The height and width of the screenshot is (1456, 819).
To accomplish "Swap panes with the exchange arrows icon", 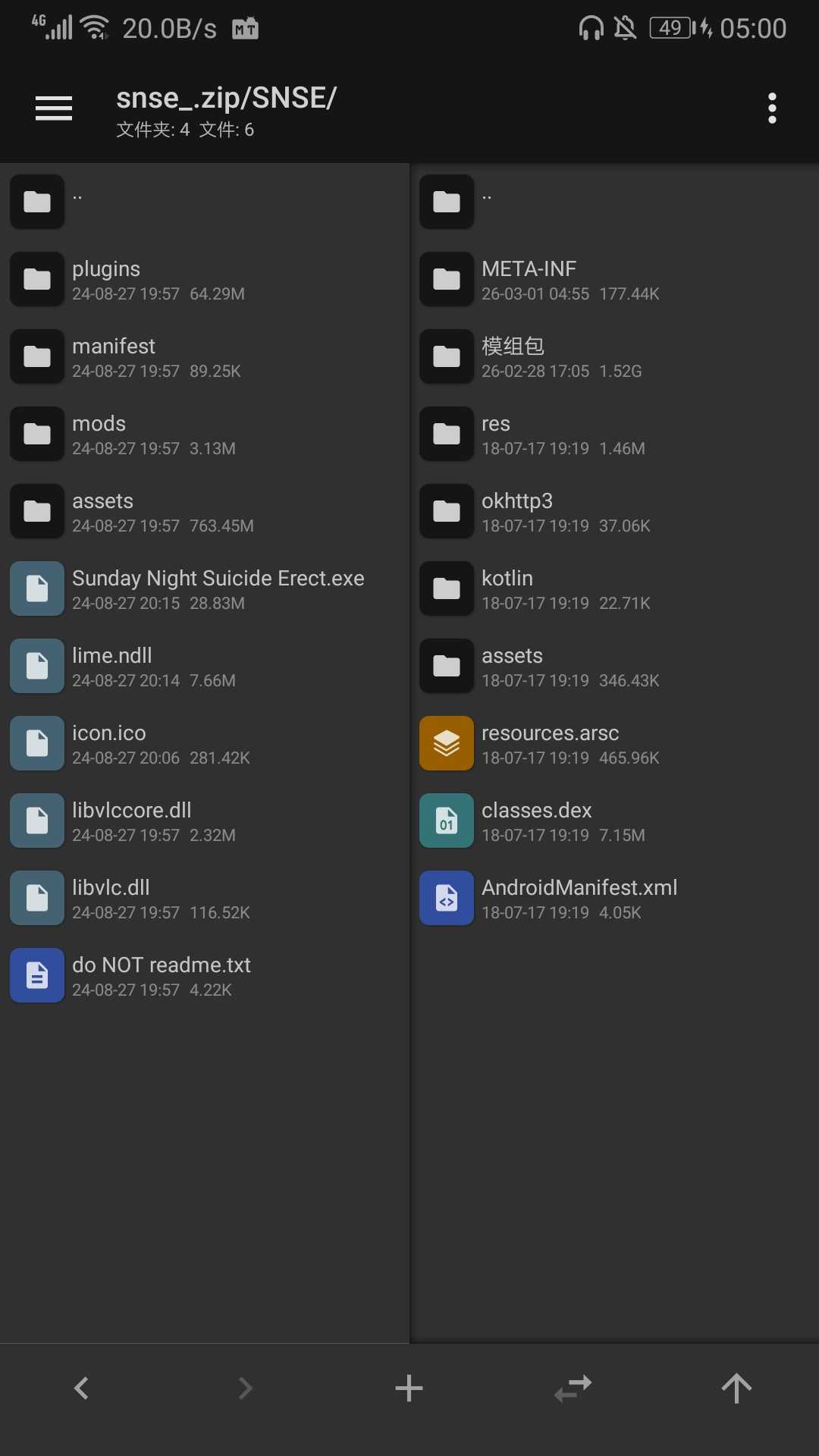I will [573, 1389].
